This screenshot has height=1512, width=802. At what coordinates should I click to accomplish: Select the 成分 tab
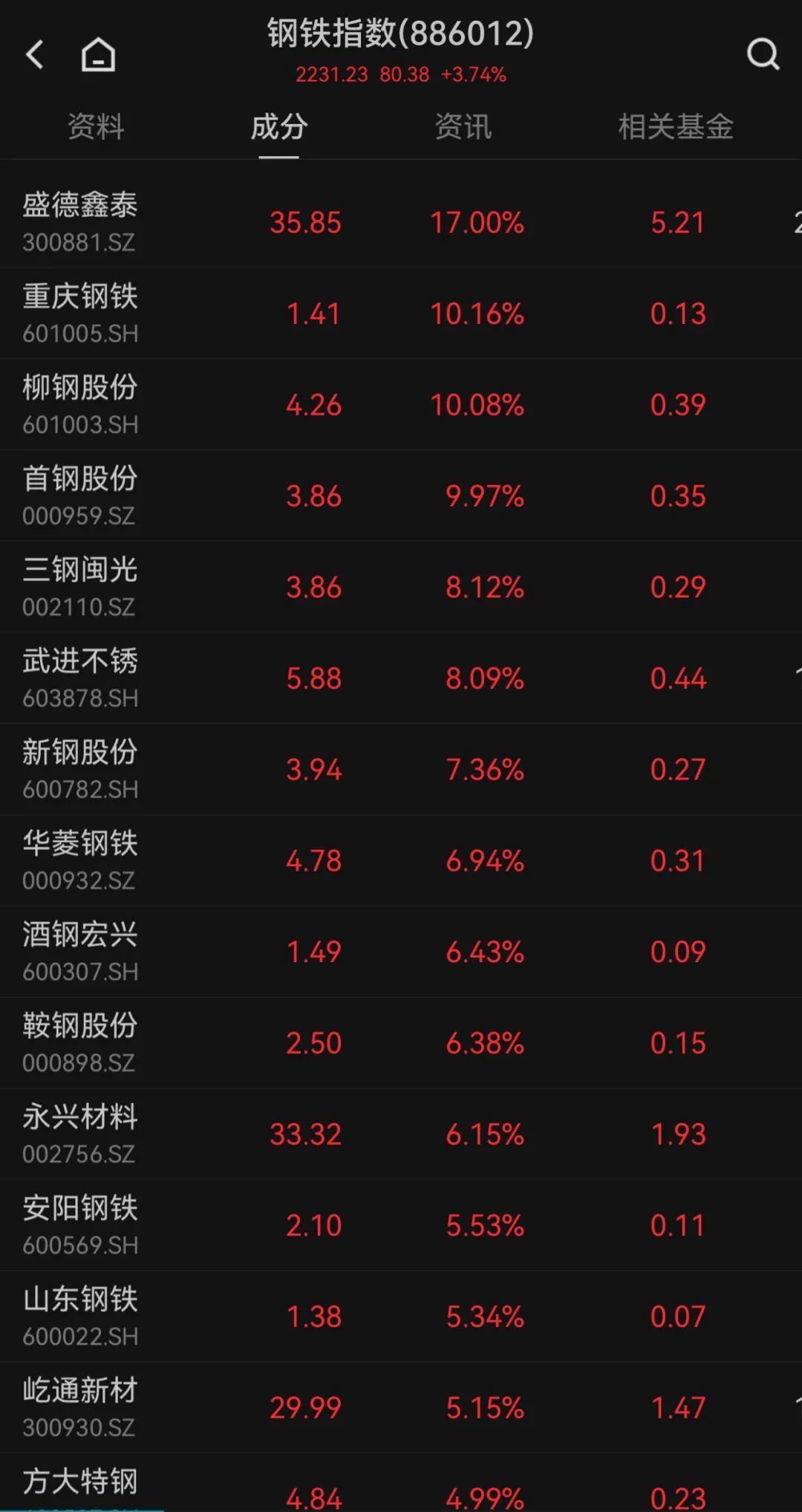point(279,126)
